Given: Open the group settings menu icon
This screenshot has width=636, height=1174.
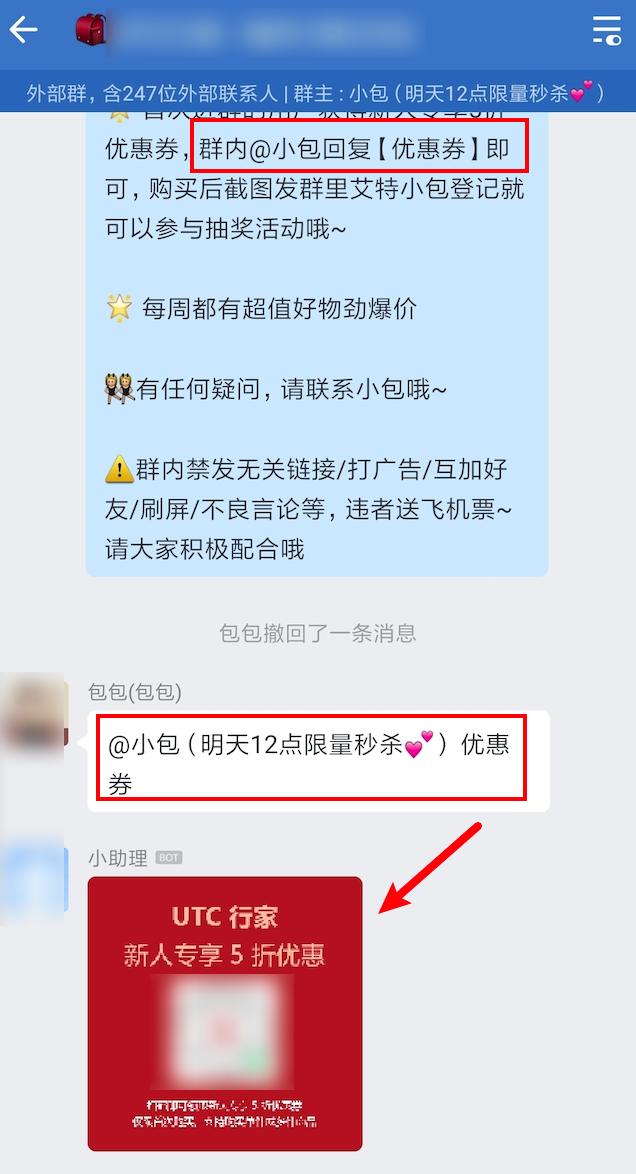Looking at the screenshot, I should coord(606,31).
